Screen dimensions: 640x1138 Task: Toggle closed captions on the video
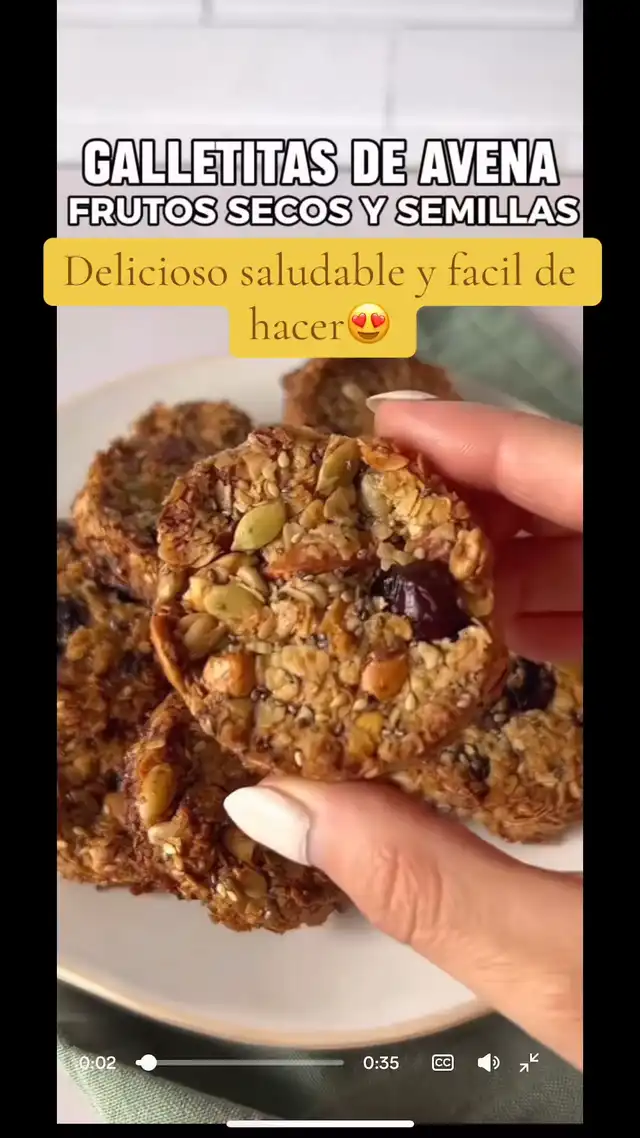[442, 1063]
